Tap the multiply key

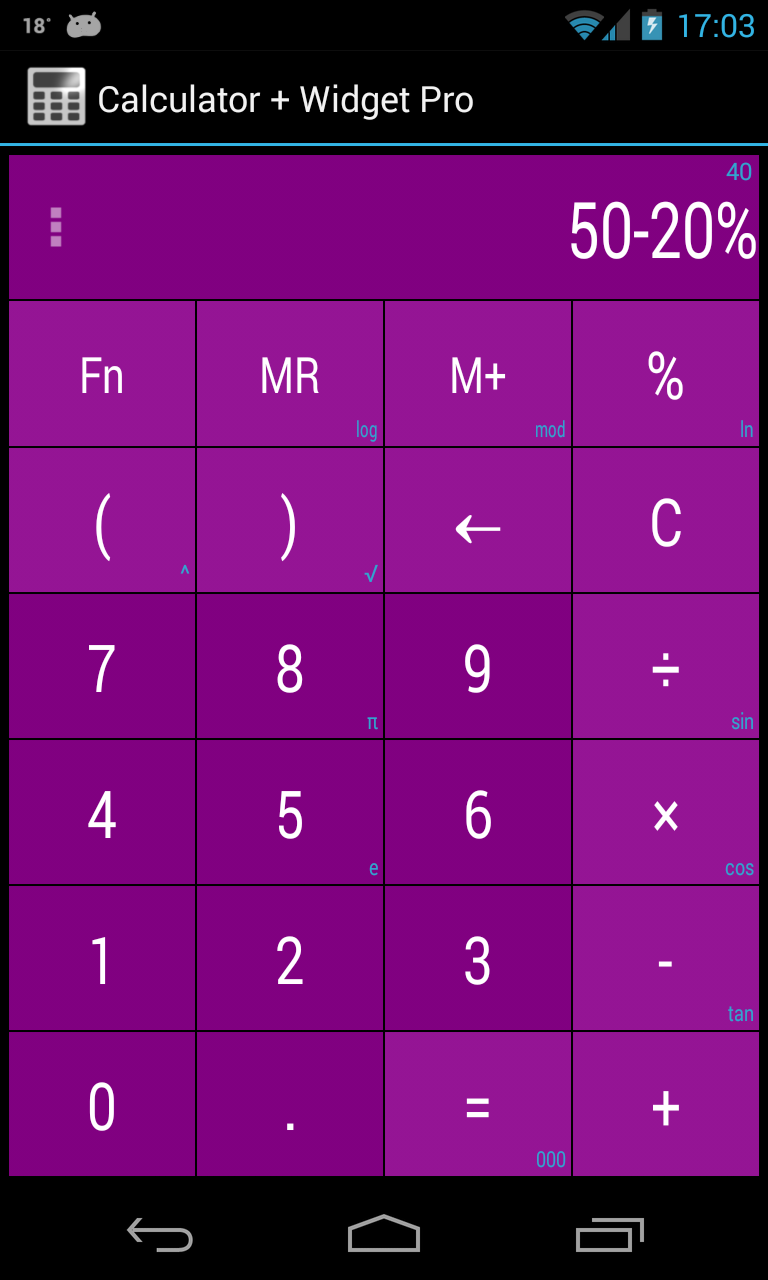(x=666, y=813)
